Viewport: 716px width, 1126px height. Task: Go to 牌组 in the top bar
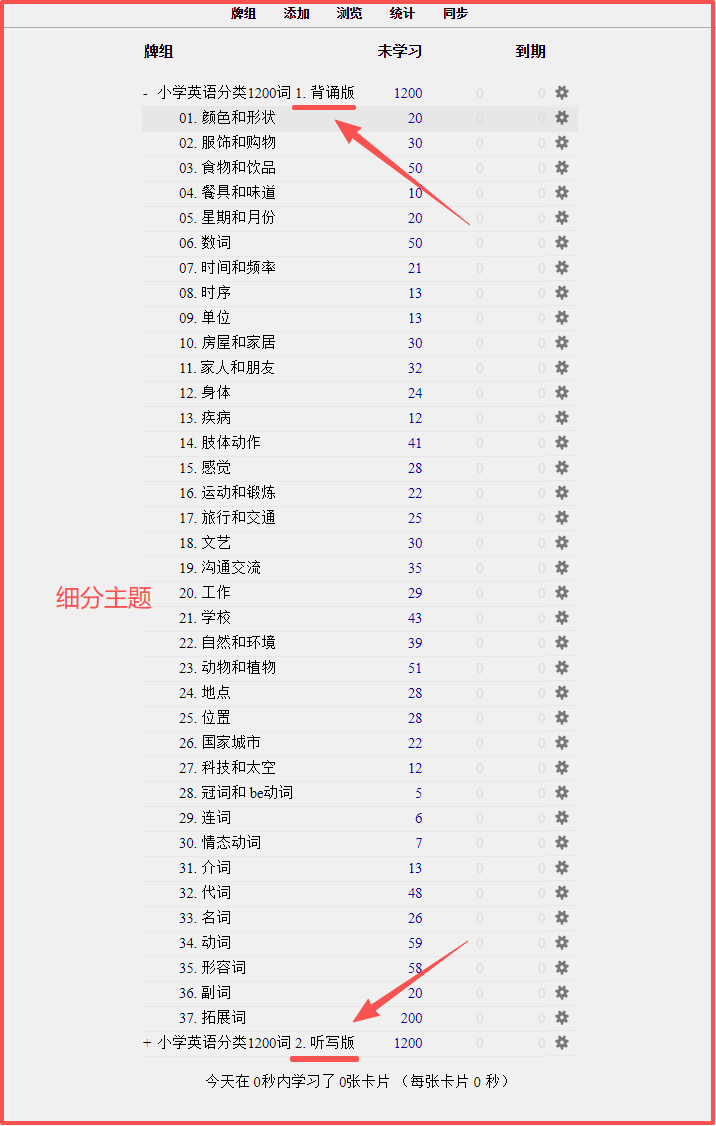(243, 14)
